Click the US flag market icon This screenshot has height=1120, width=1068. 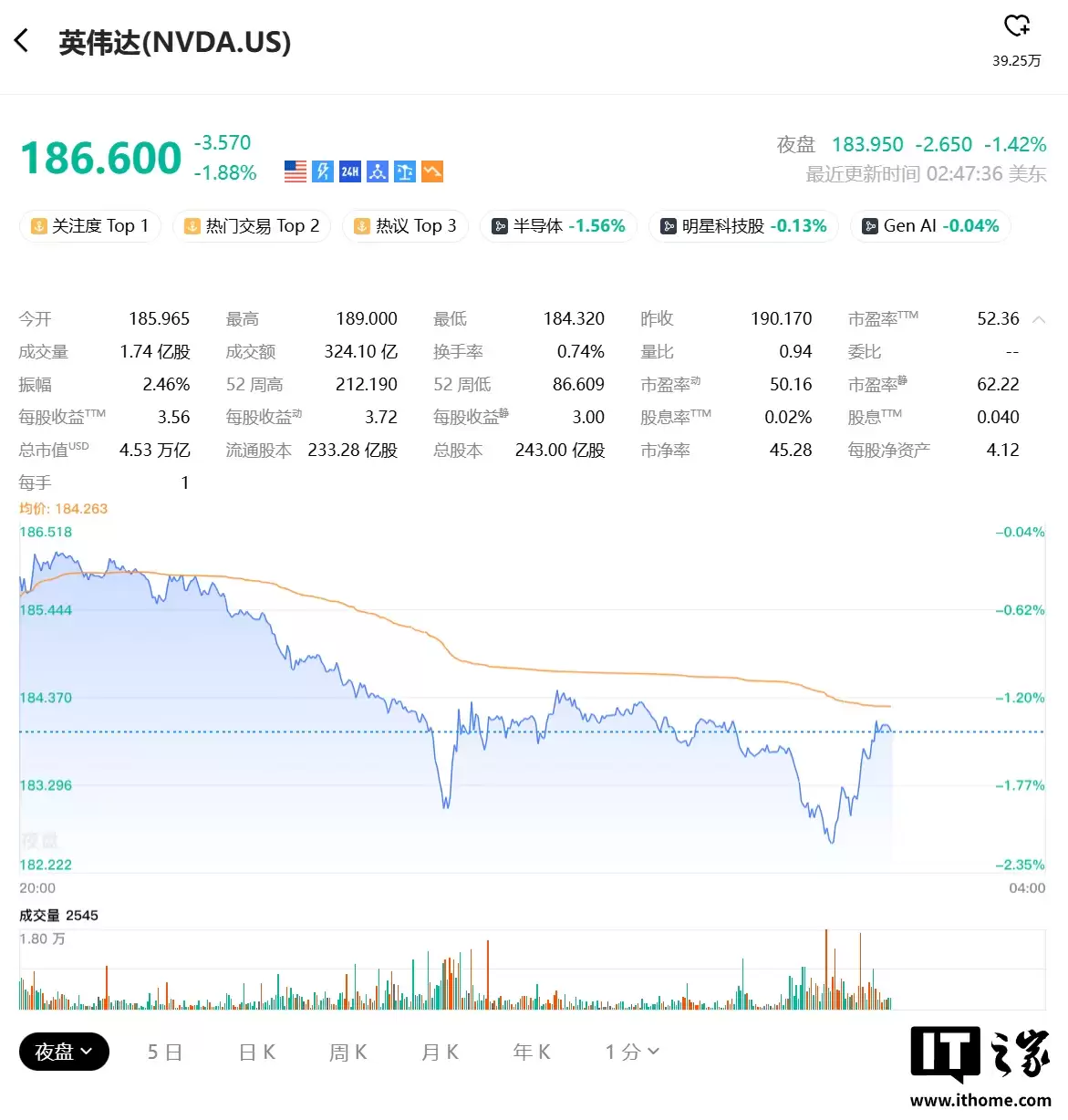click(294, 171)
